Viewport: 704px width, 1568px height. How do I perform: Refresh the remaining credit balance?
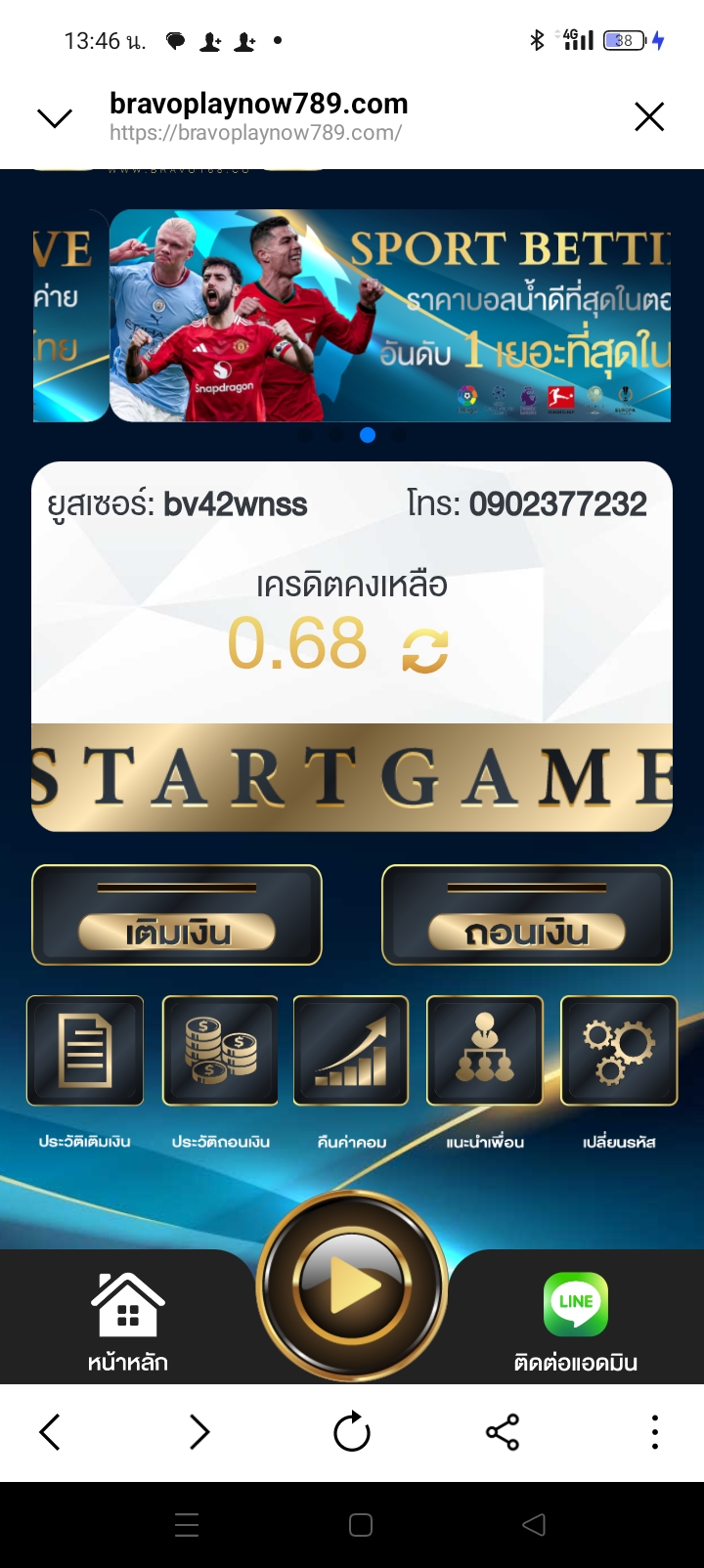[x=425, y=650]
